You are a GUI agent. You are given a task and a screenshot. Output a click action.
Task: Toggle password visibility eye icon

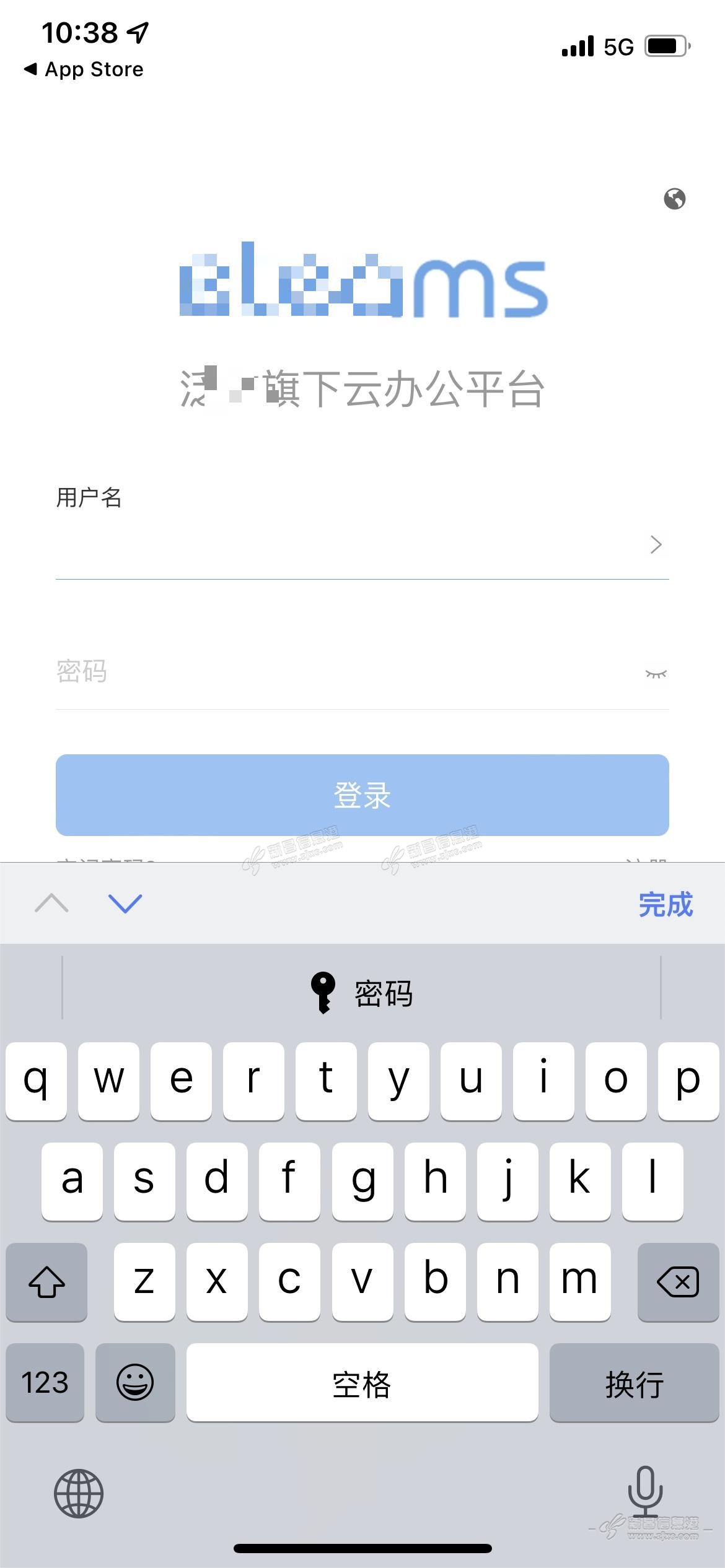pyautogui.click(x=656, y=674)
